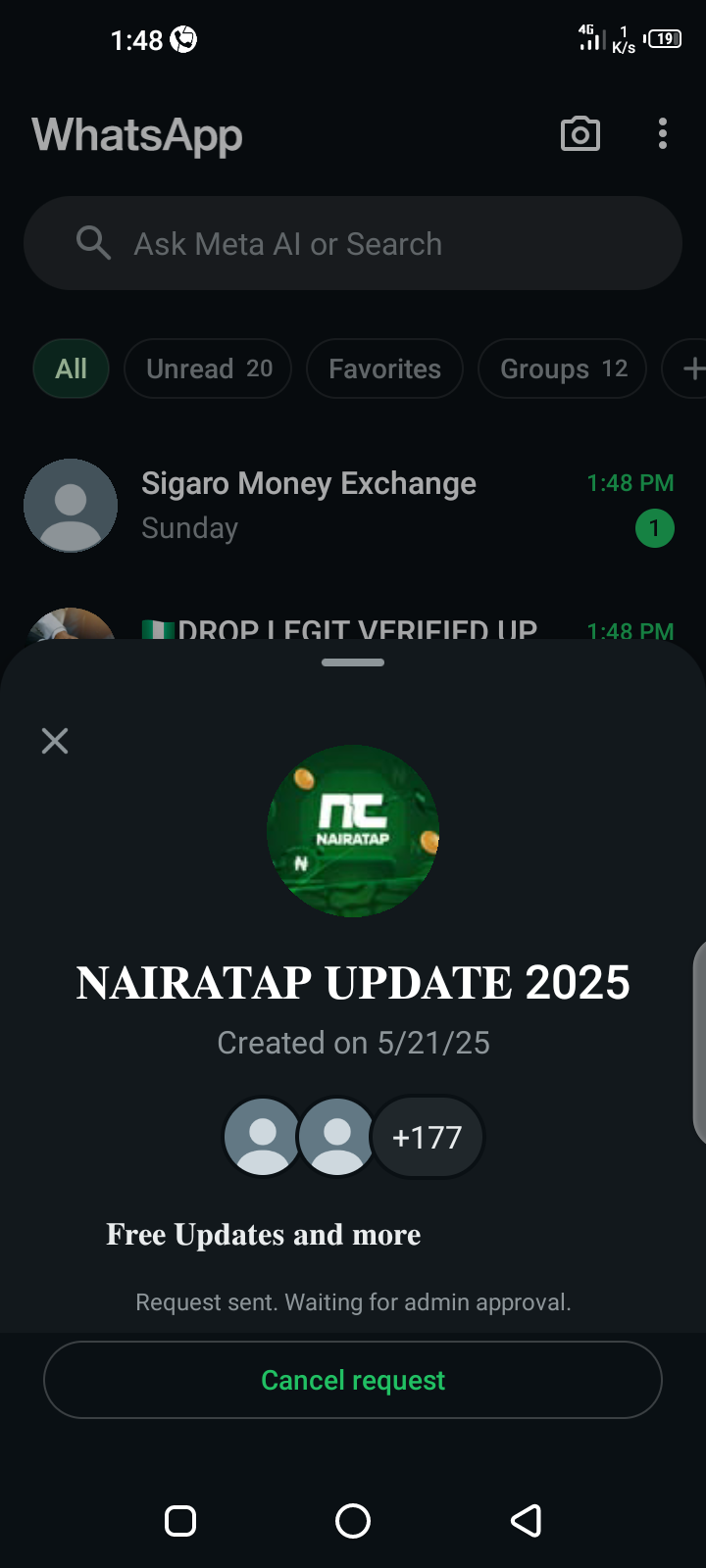The width and height of the screenshot is (706, 1568).
Task: Go back using the system back button
Action: pyautogui.click(x=526, y=1521)
